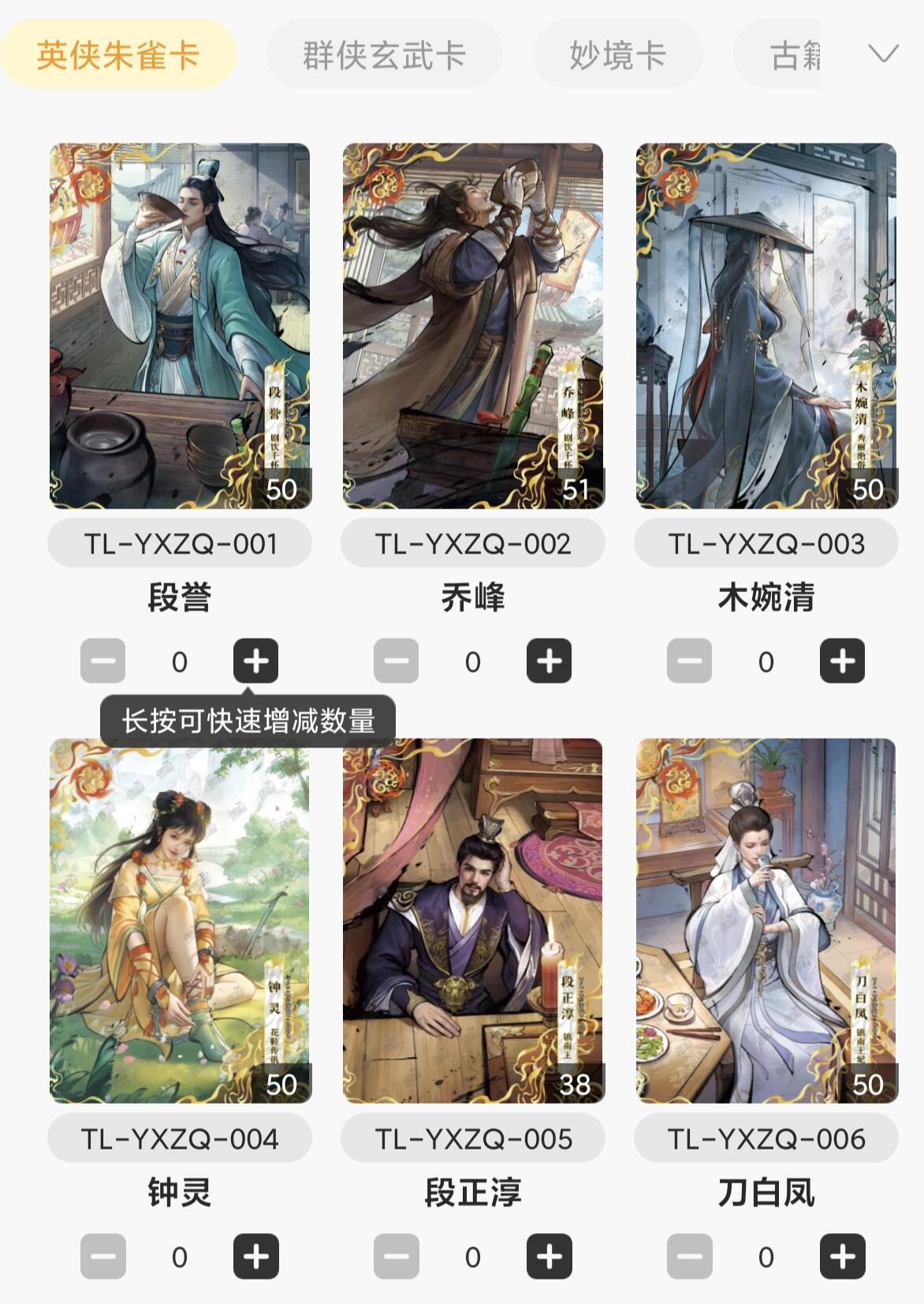
Task: Open the 刀白凤 card image
Action: click(766, 920)
